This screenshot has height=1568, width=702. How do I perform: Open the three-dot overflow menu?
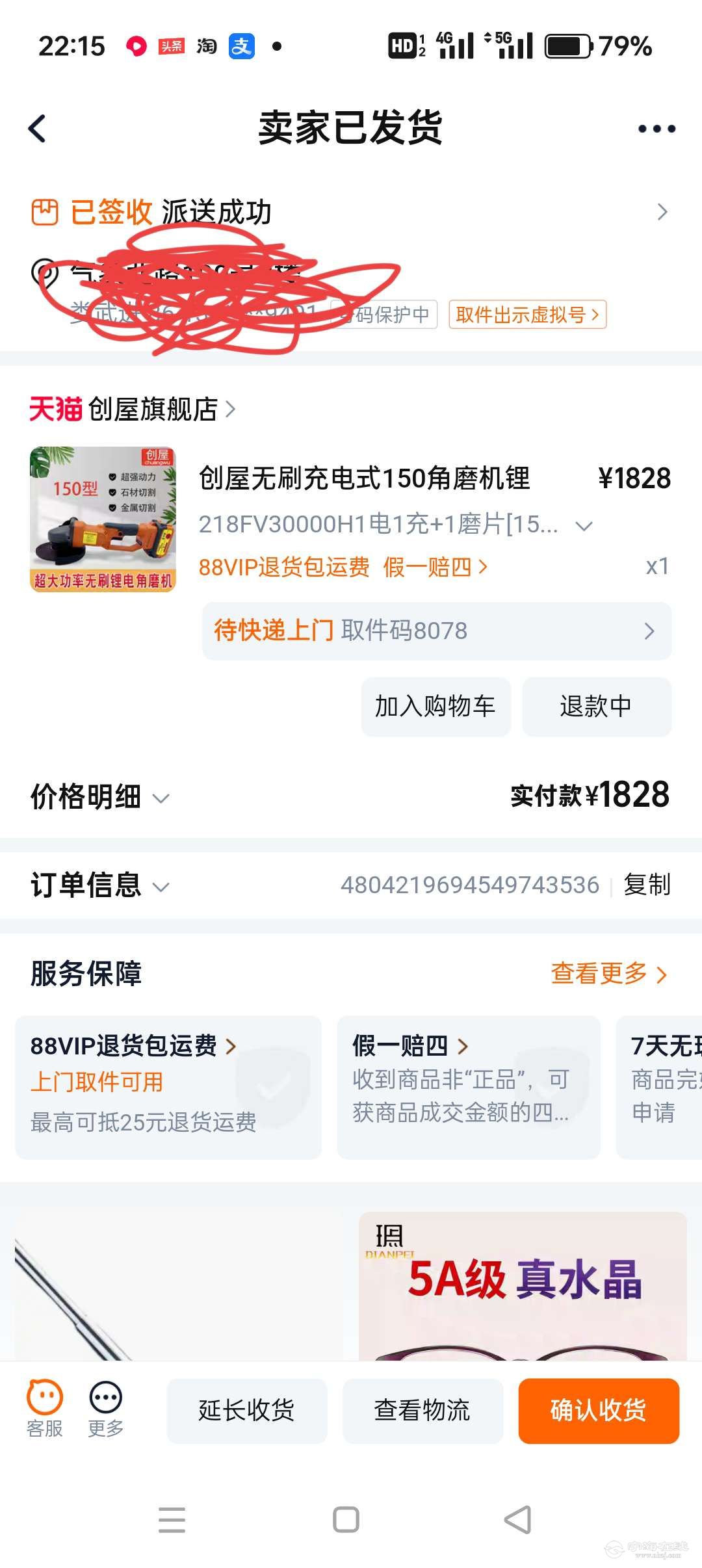(x=656, y=129)
